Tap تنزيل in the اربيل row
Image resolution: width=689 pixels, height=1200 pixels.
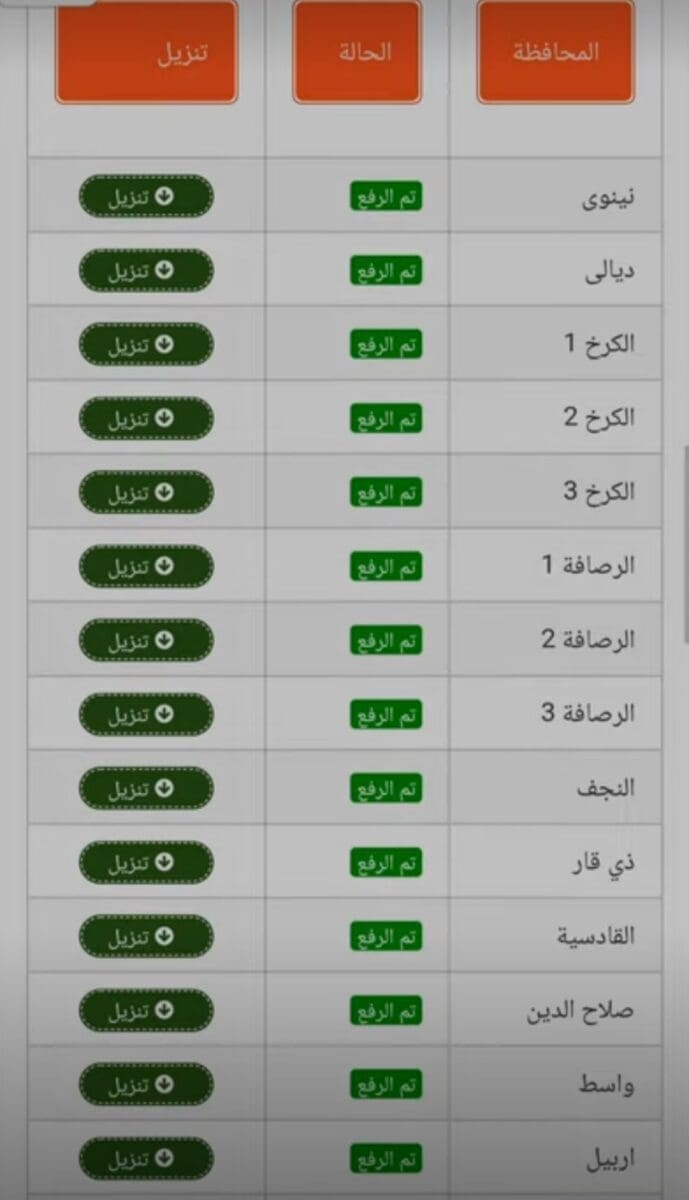(146, 1159)
